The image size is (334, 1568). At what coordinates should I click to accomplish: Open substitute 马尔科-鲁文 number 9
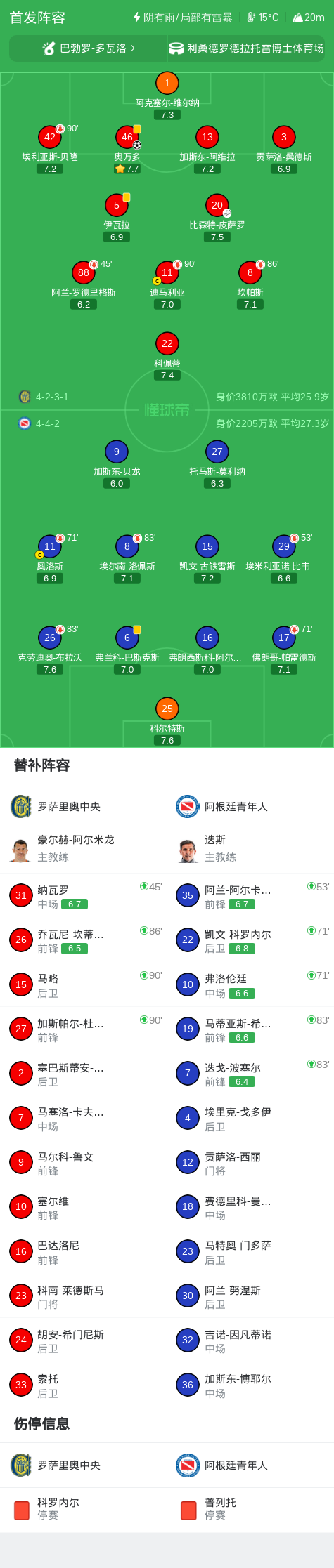pos(84,1162)
